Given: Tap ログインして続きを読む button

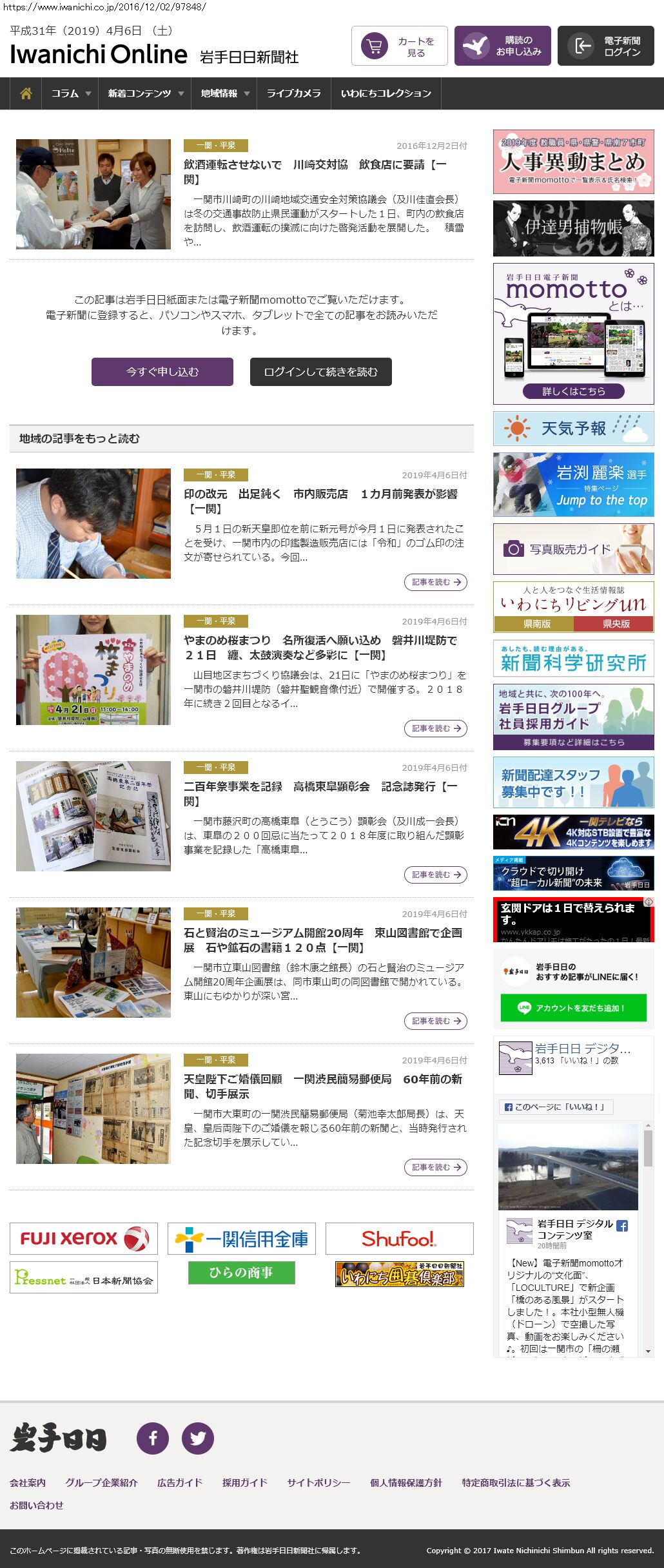Looking at the screenshot, I should point(320,372).
